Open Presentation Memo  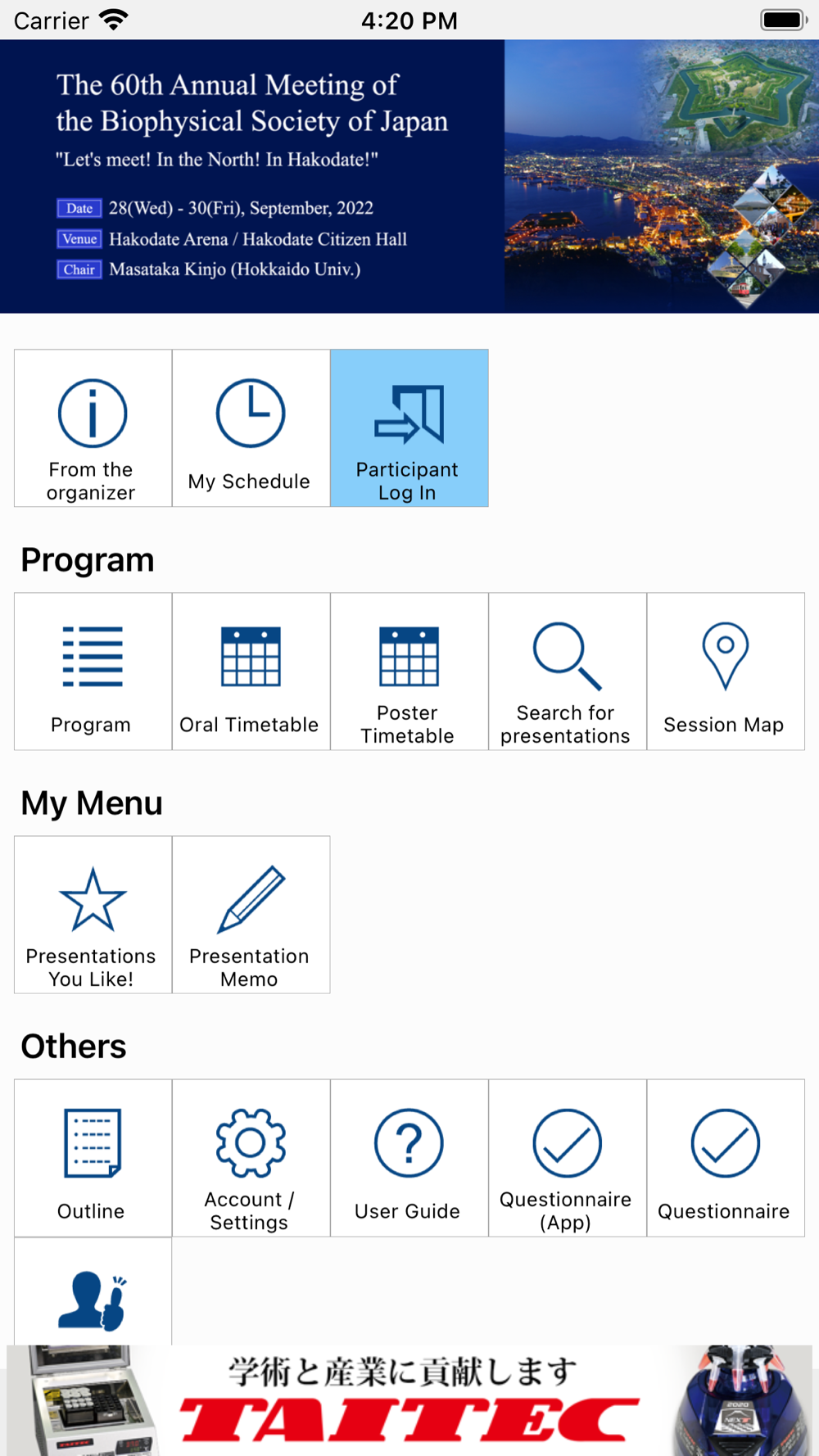pyautogui.click(x=251, y=915)
